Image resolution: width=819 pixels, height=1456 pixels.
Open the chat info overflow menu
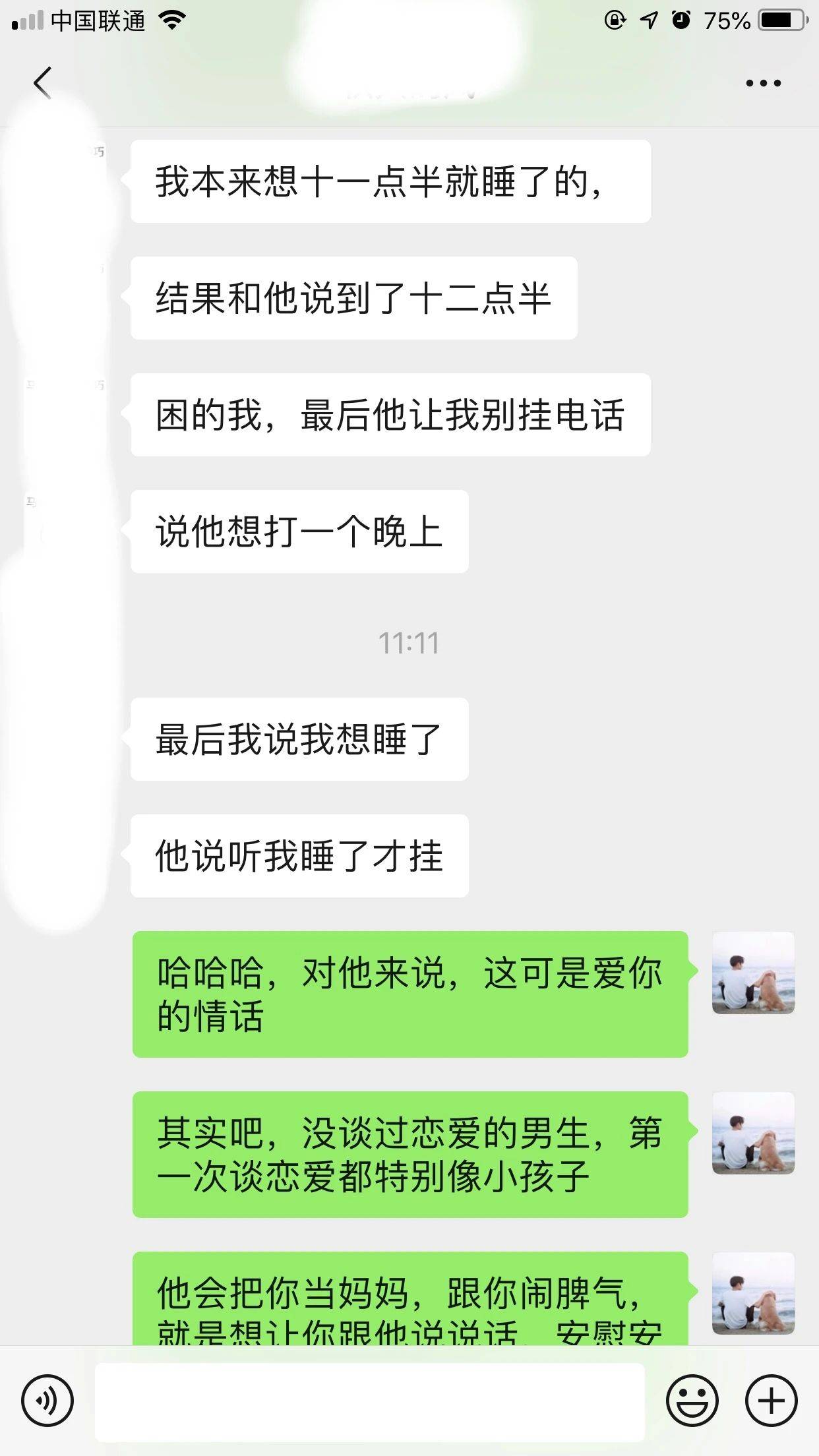pos(763,83)
